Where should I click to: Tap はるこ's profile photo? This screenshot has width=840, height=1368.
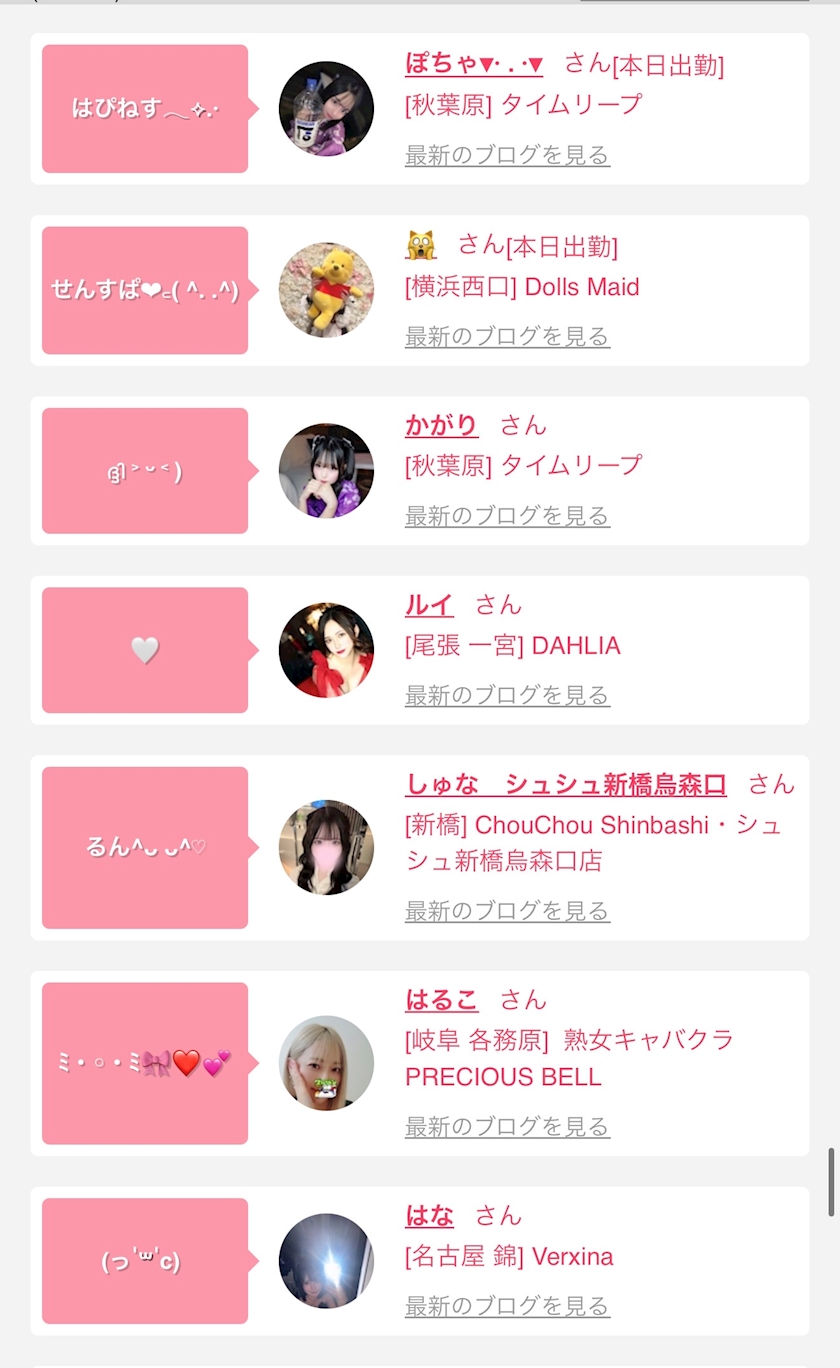click(326, 1063)
